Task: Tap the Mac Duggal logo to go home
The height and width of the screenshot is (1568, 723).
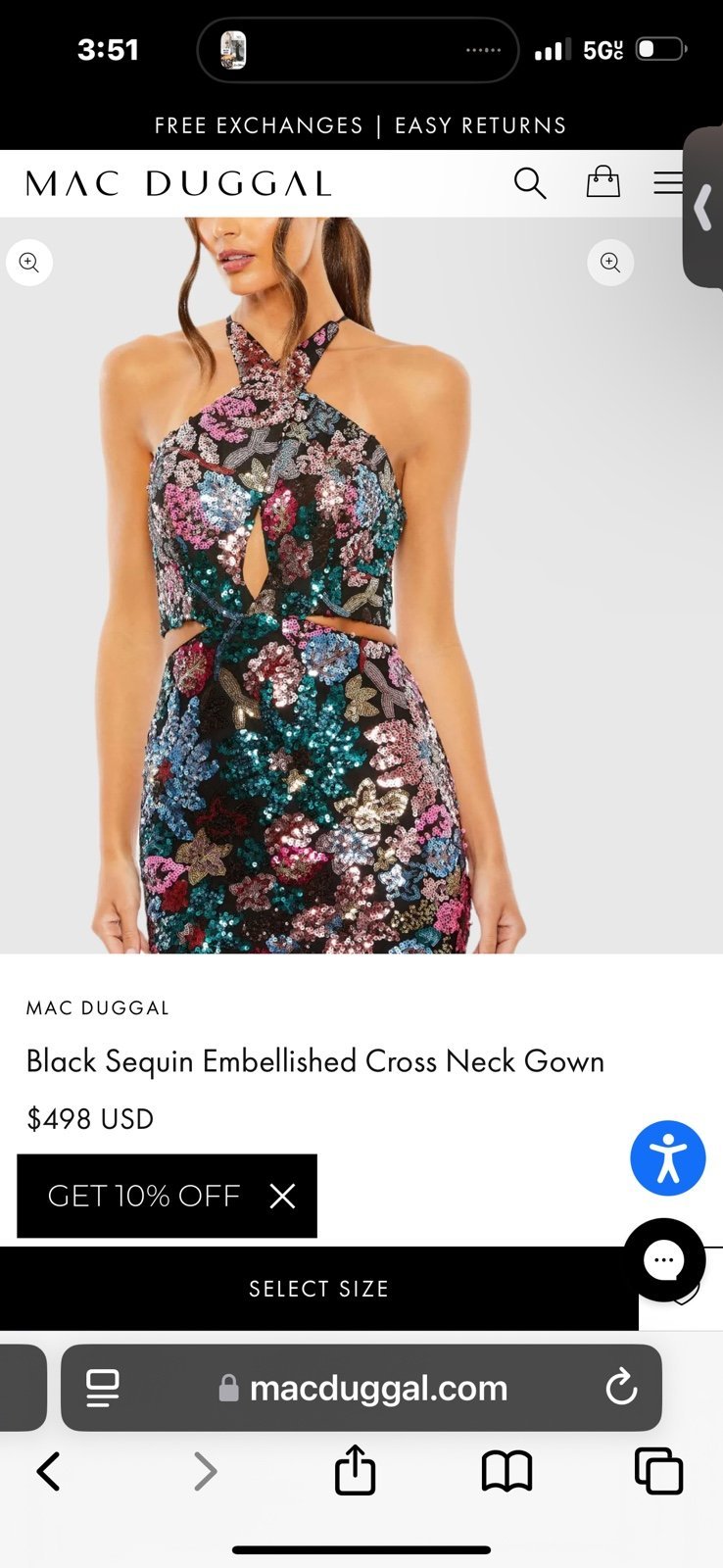Action: 178,183
